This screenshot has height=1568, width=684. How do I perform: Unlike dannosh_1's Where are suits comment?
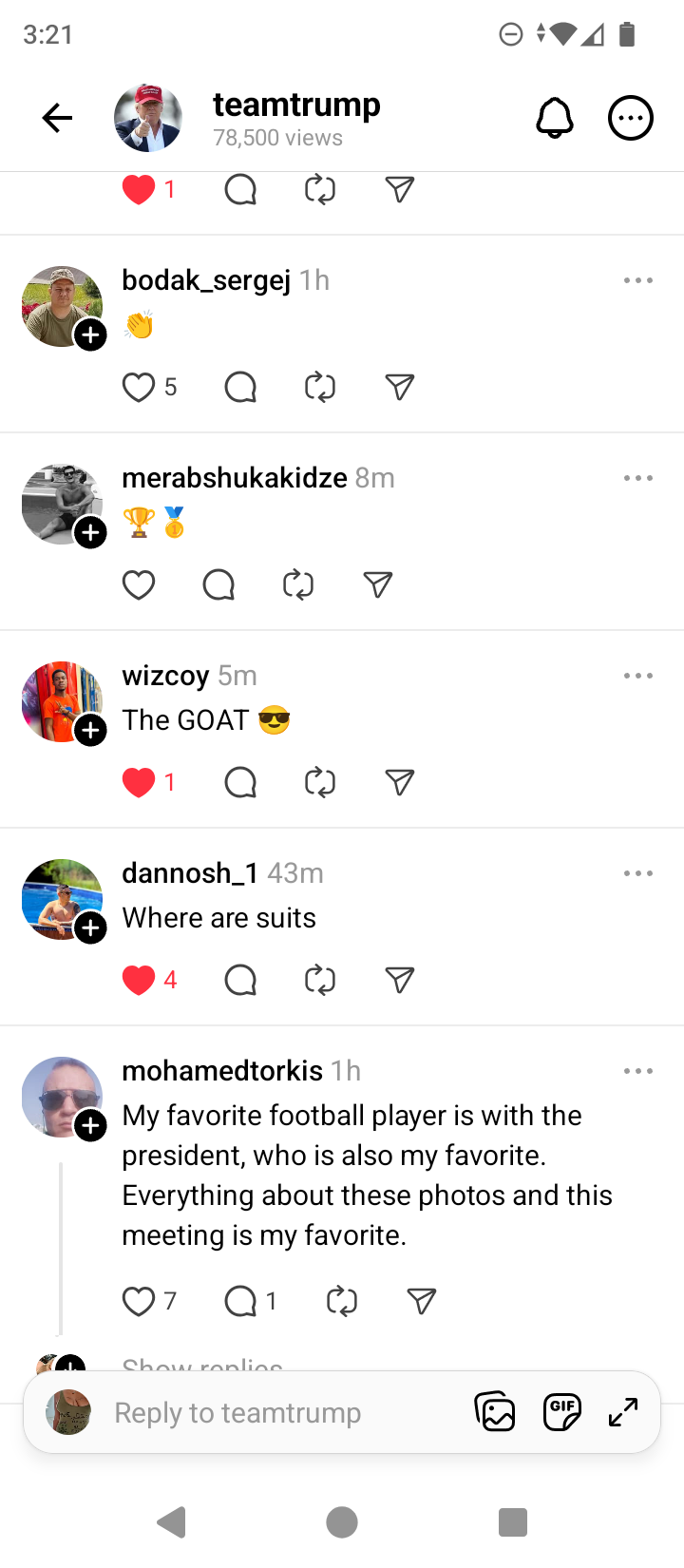point(139,980)
